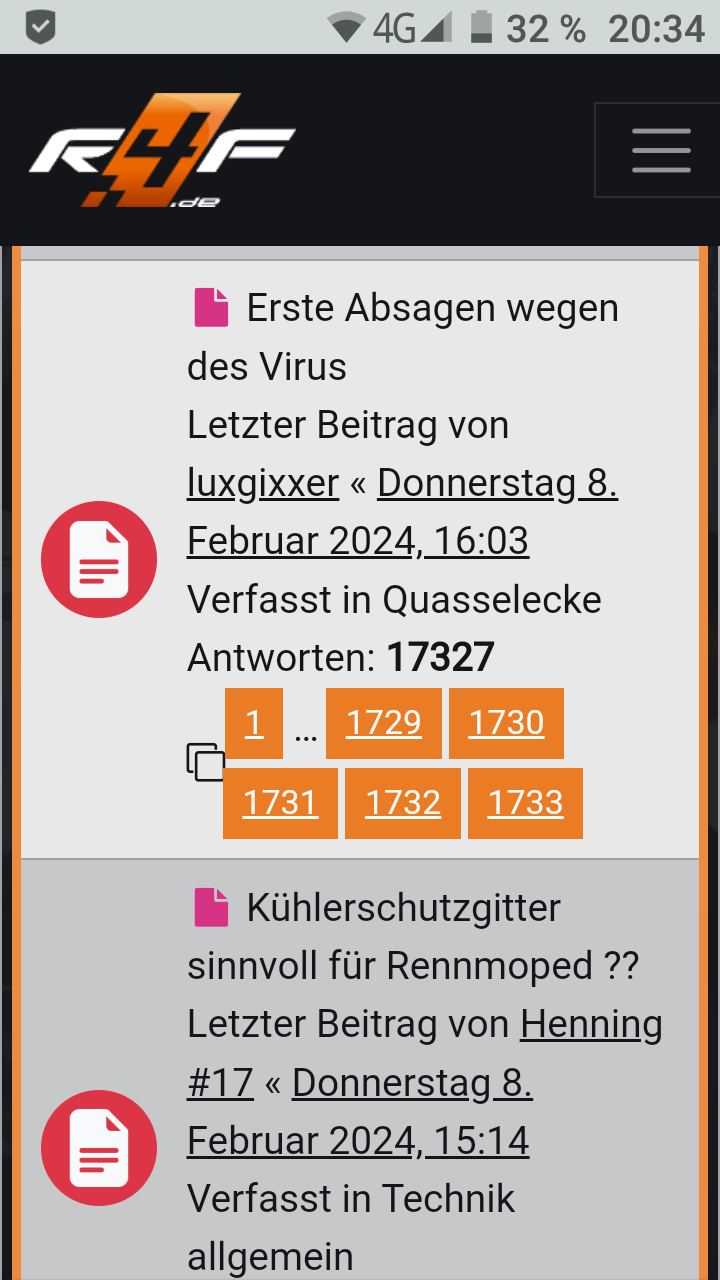Open thread page 1732
The height and width of the screenshot is (1280, 720).
(x=403, y=803)
